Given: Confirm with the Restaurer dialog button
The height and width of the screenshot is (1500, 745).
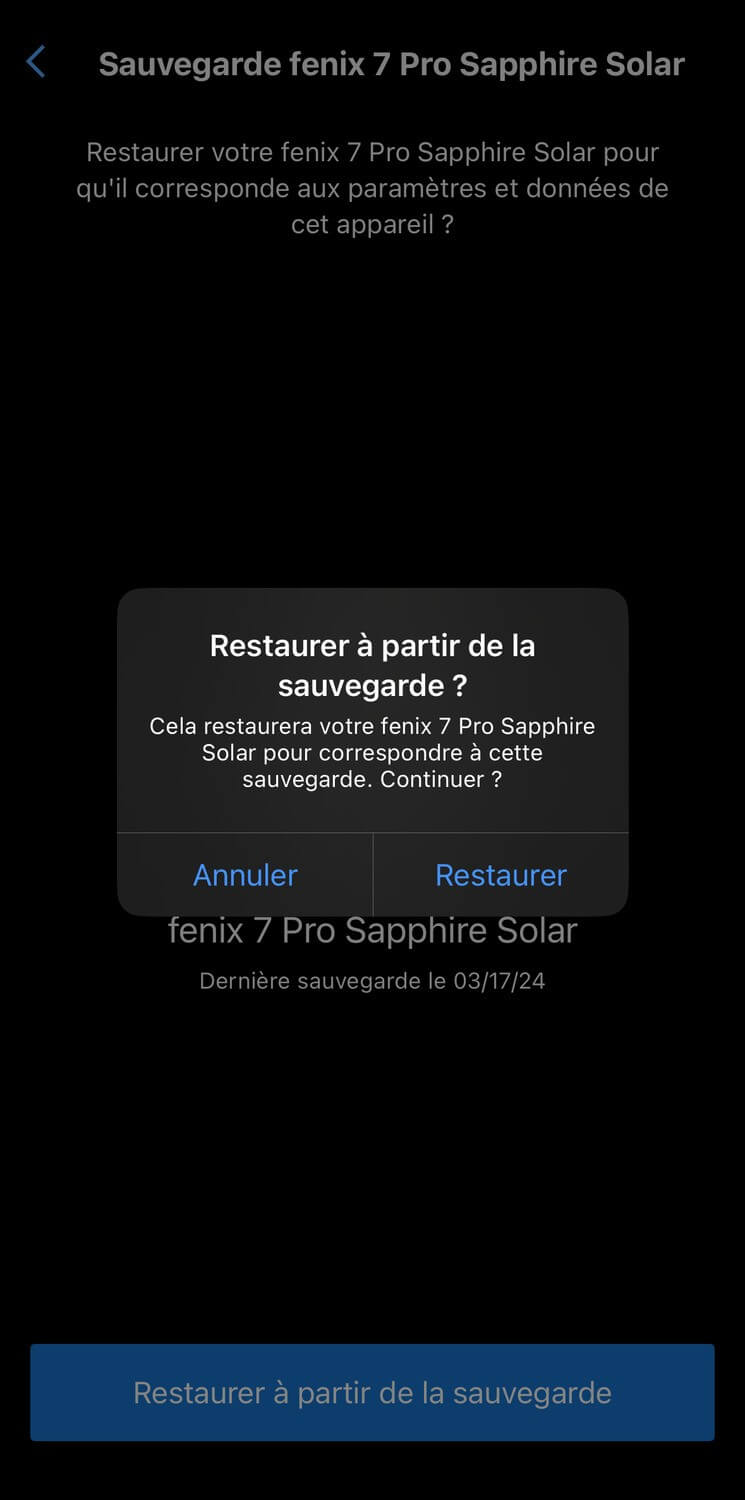Looking at the screenshot, I should pos(500,875).
